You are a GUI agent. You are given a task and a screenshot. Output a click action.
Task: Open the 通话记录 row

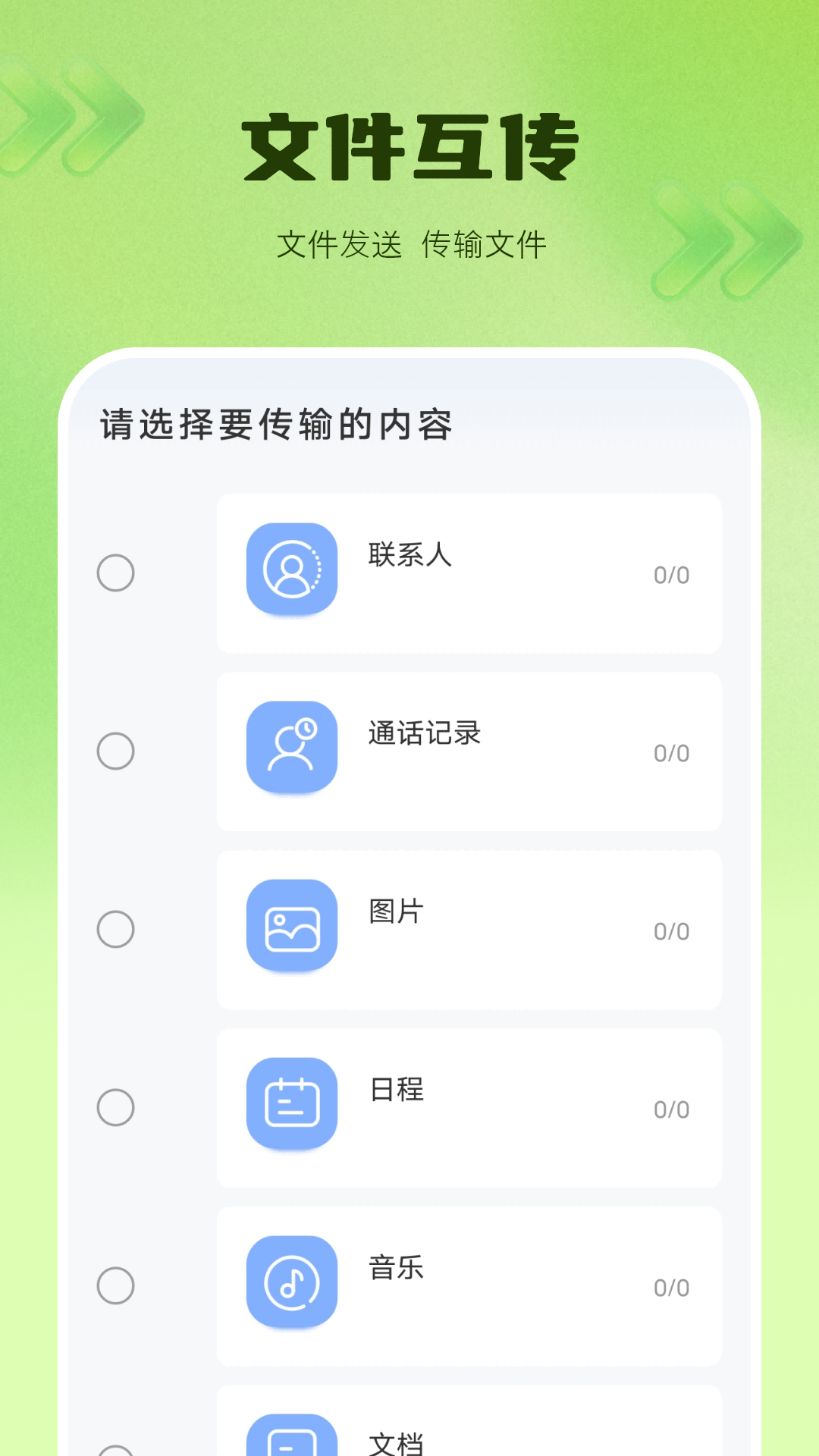click(x=470, y=747)
